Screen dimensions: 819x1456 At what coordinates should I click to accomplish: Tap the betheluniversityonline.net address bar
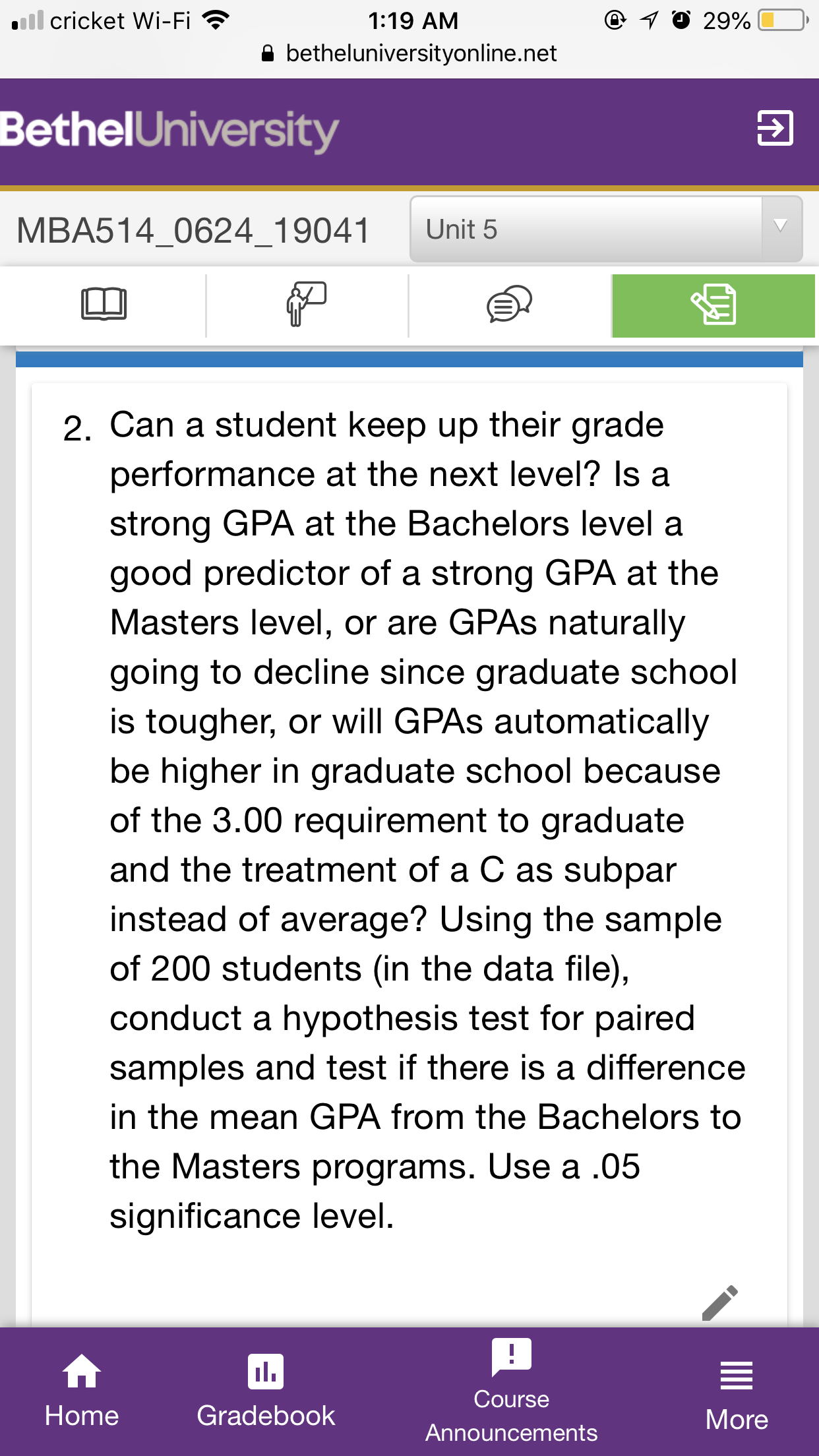tap(409, 53)
